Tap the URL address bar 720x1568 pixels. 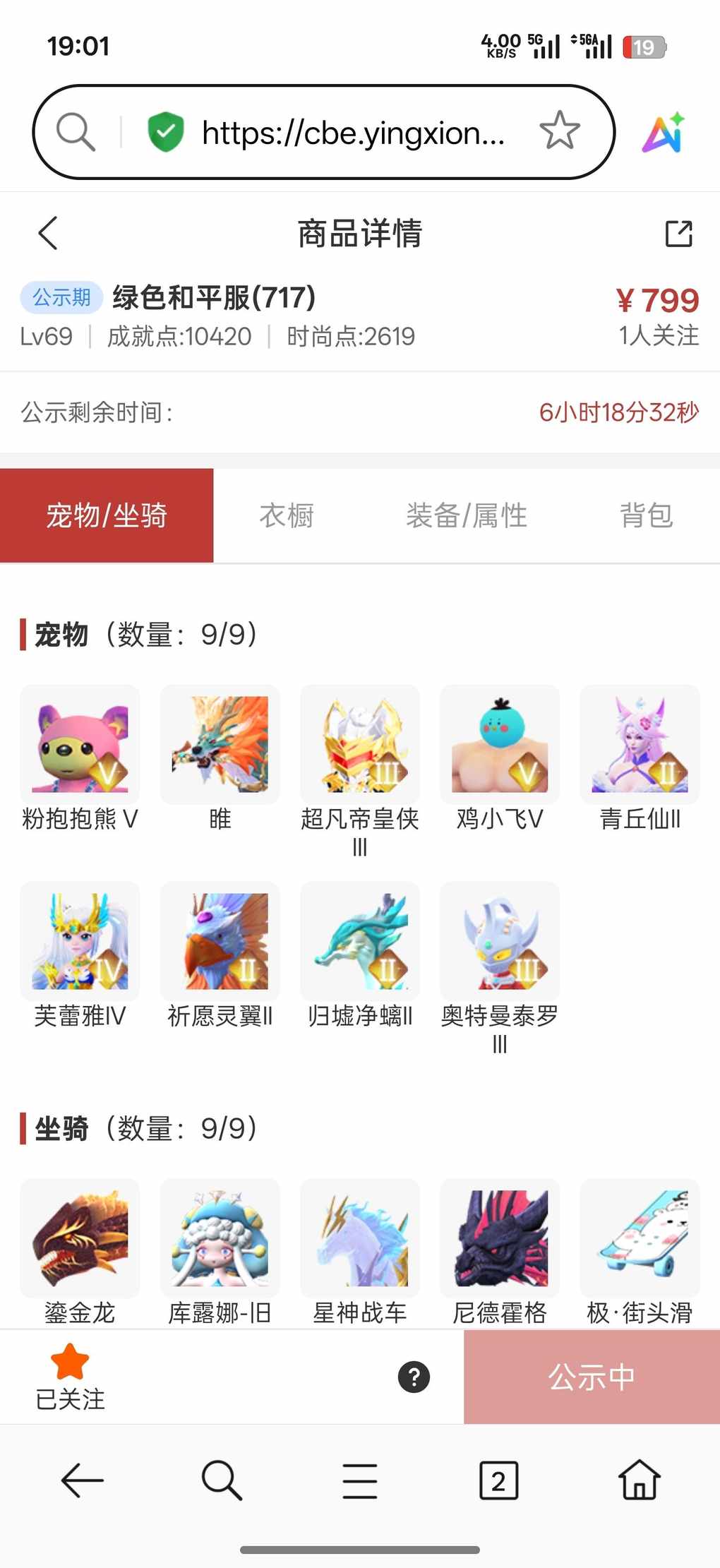pyautogui.click(x=353, y=132)
